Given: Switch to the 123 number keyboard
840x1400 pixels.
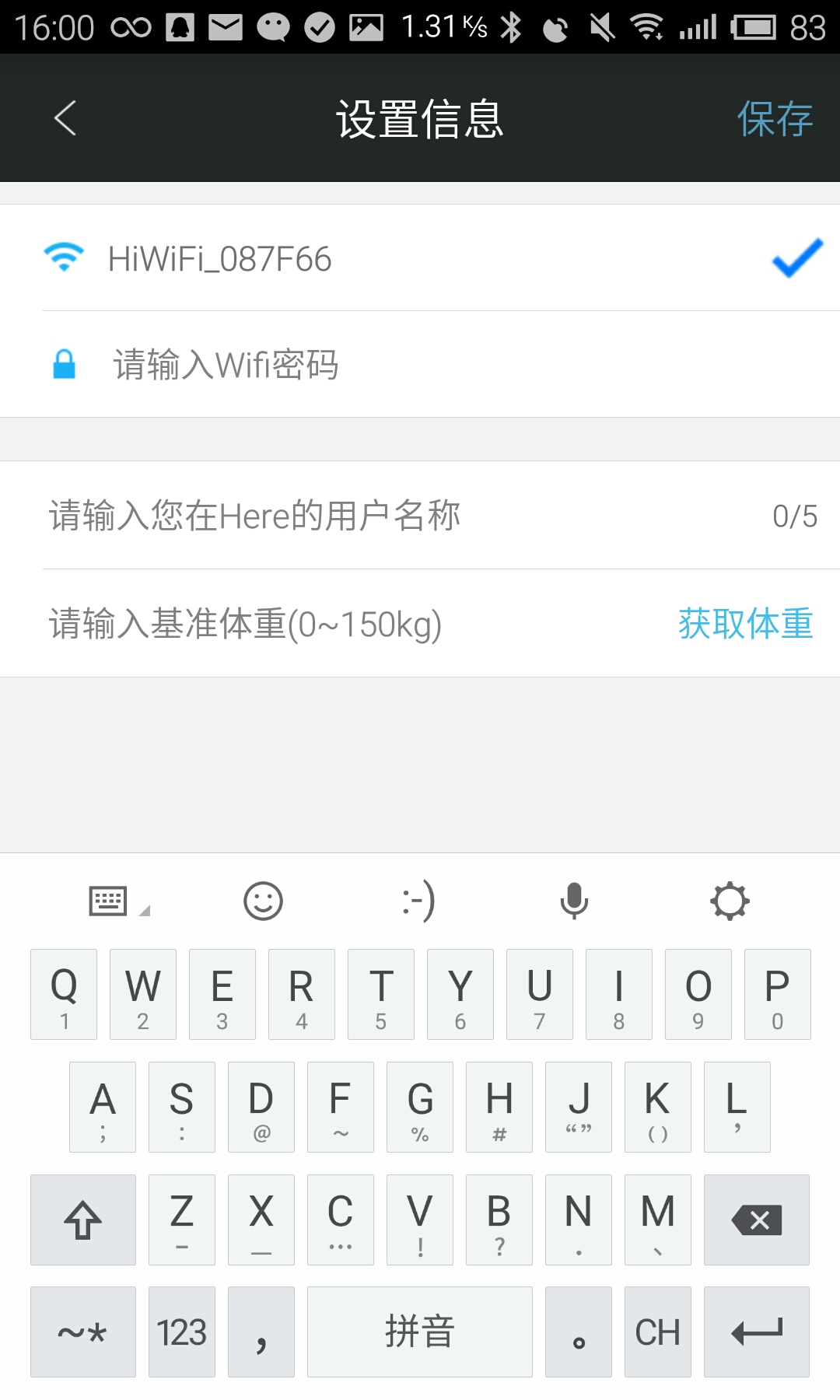Looking at the screenshot, I should click(x=182, y=1332).
